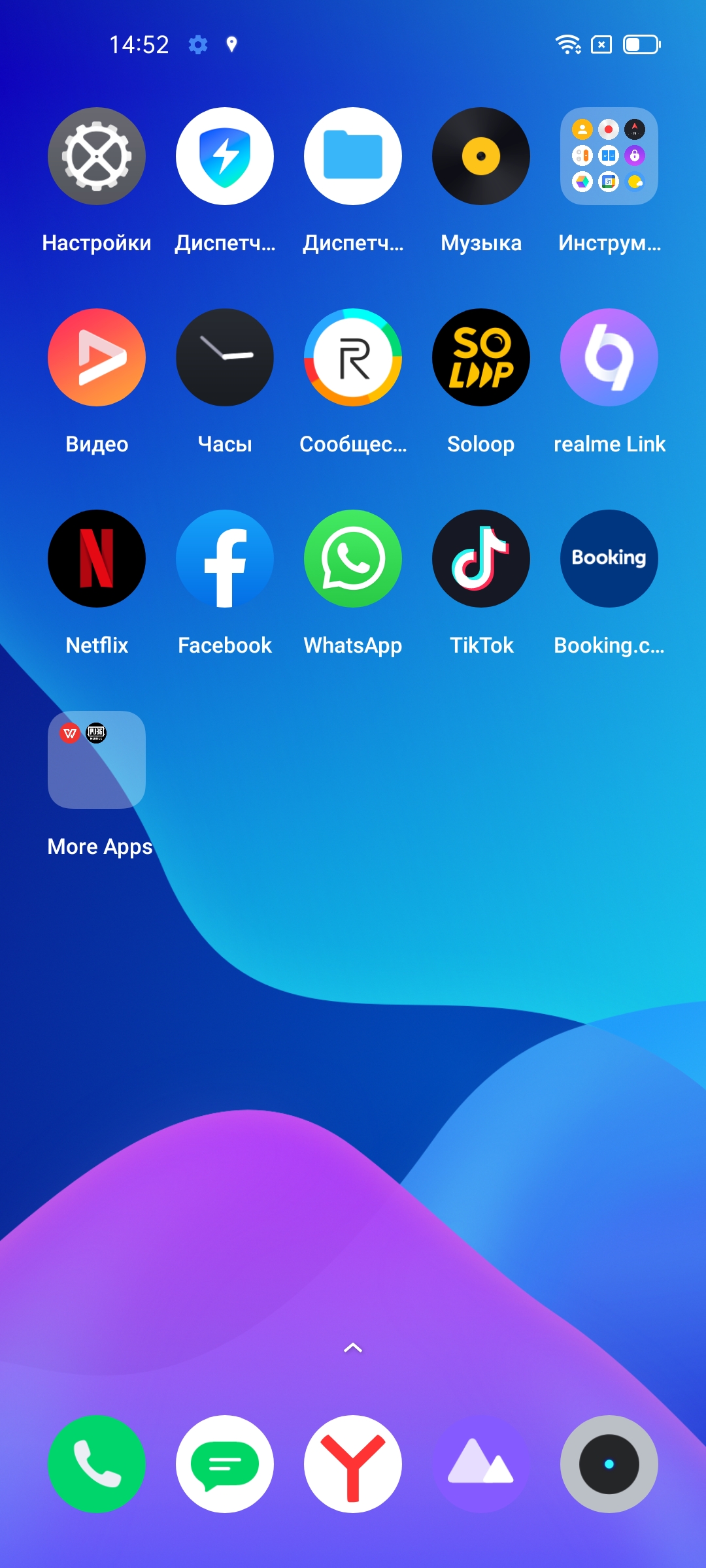
Task: Open the Инструменты tools folder
Action: coord(609,157)
